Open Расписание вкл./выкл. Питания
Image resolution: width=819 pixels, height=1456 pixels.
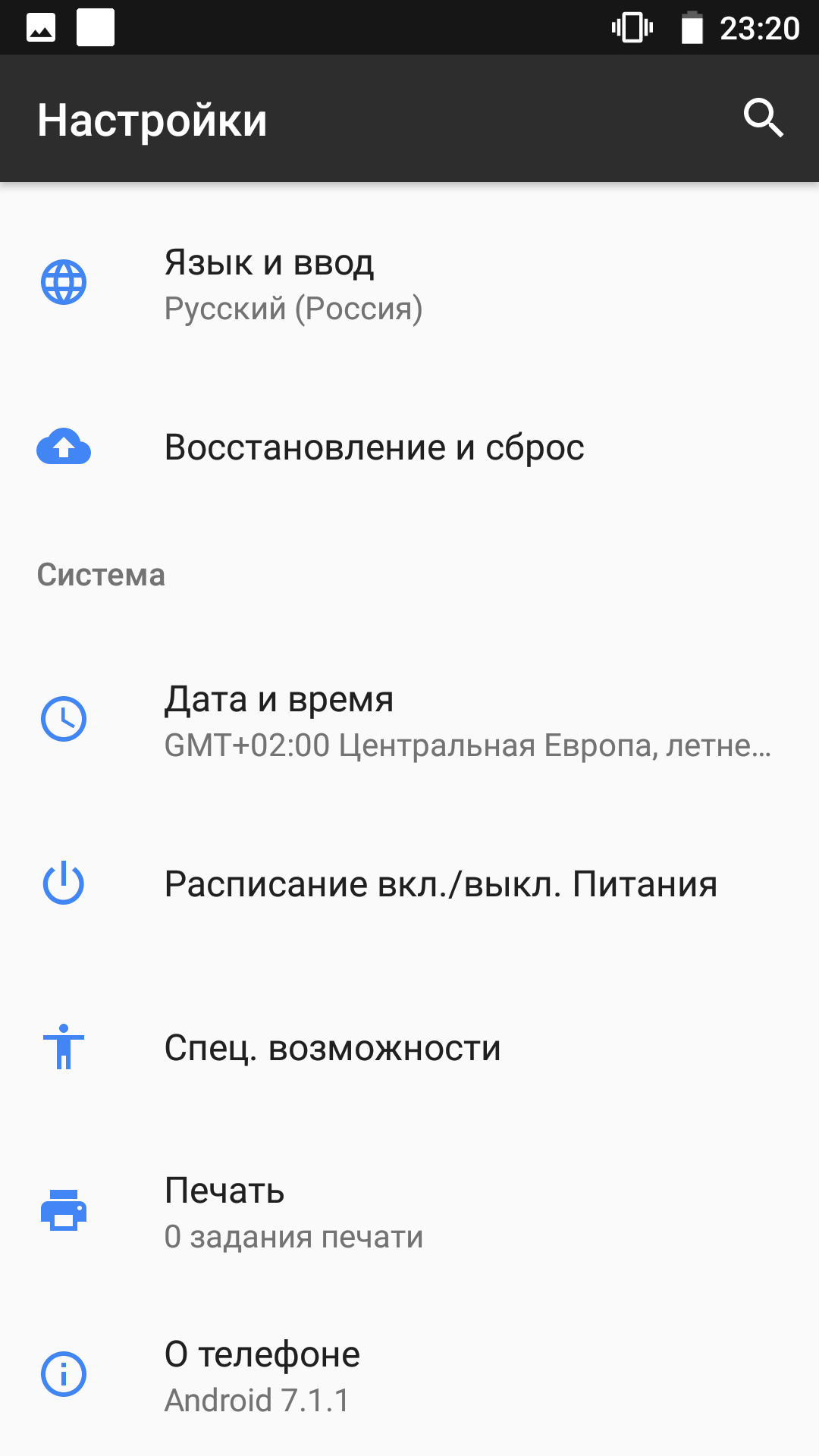tap(409, 883)
